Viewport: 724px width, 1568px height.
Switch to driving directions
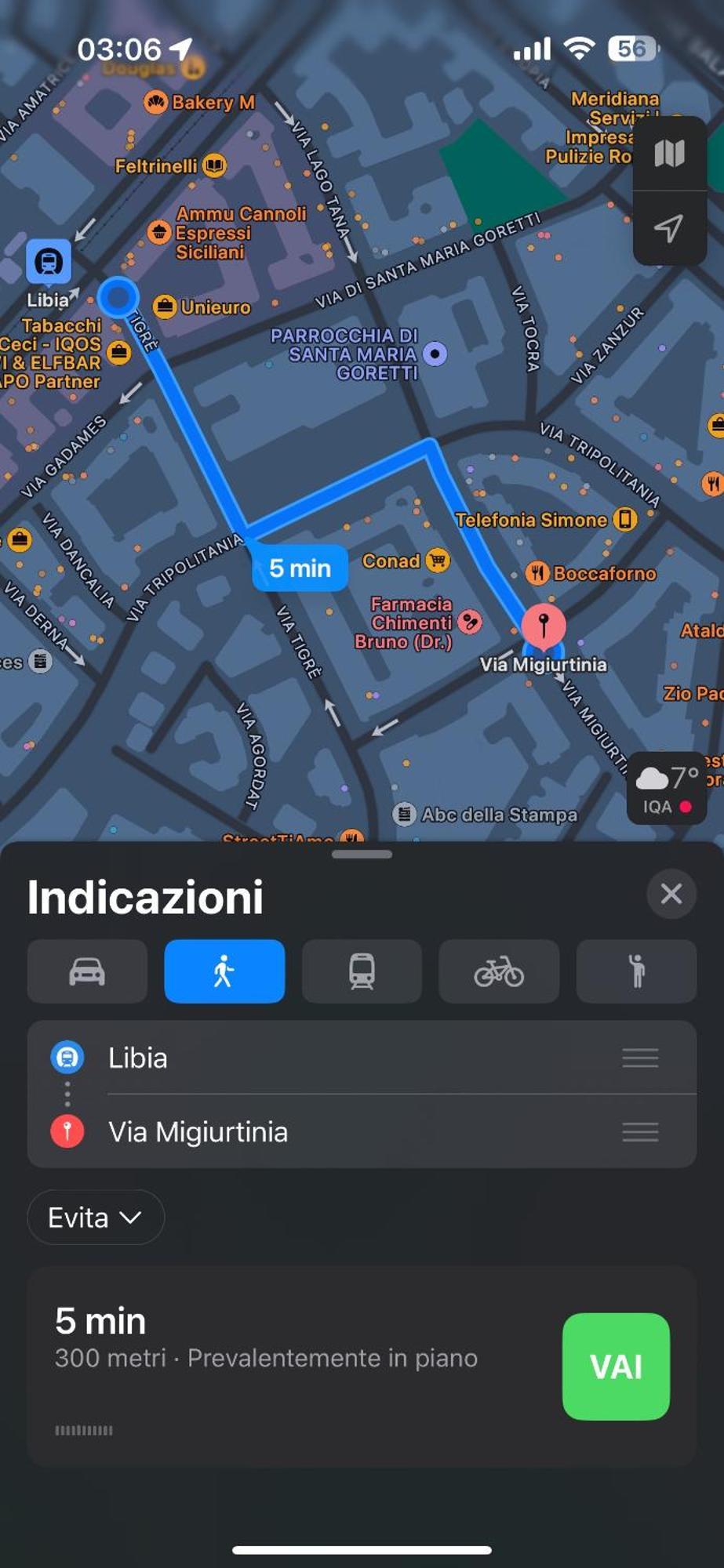tap(87, 971)
